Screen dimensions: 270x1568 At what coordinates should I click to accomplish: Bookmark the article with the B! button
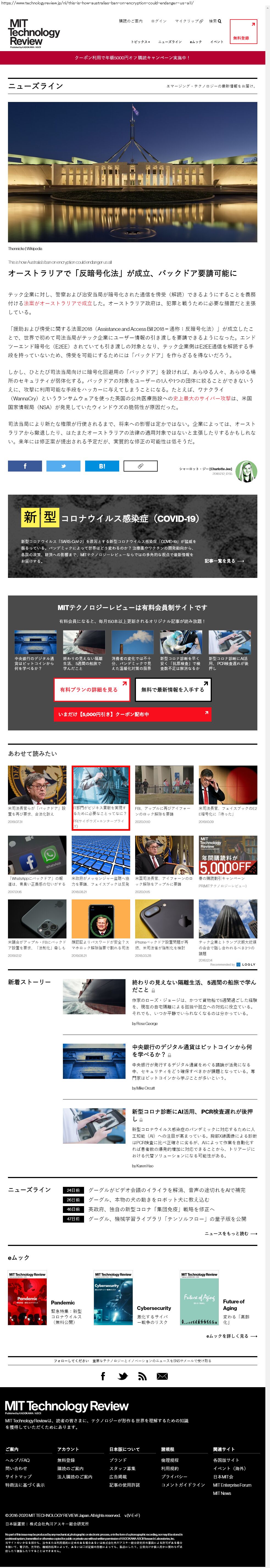pyautogui.click(x=102, y=466)
